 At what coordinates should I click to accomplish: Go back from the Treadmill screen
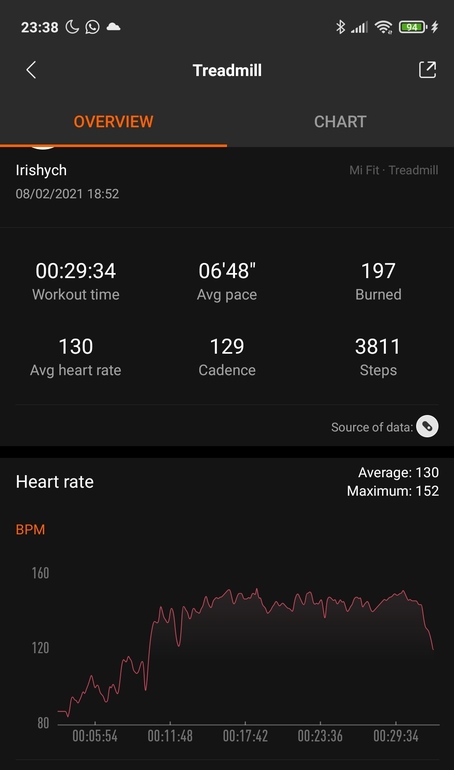(x=31, y=70)
